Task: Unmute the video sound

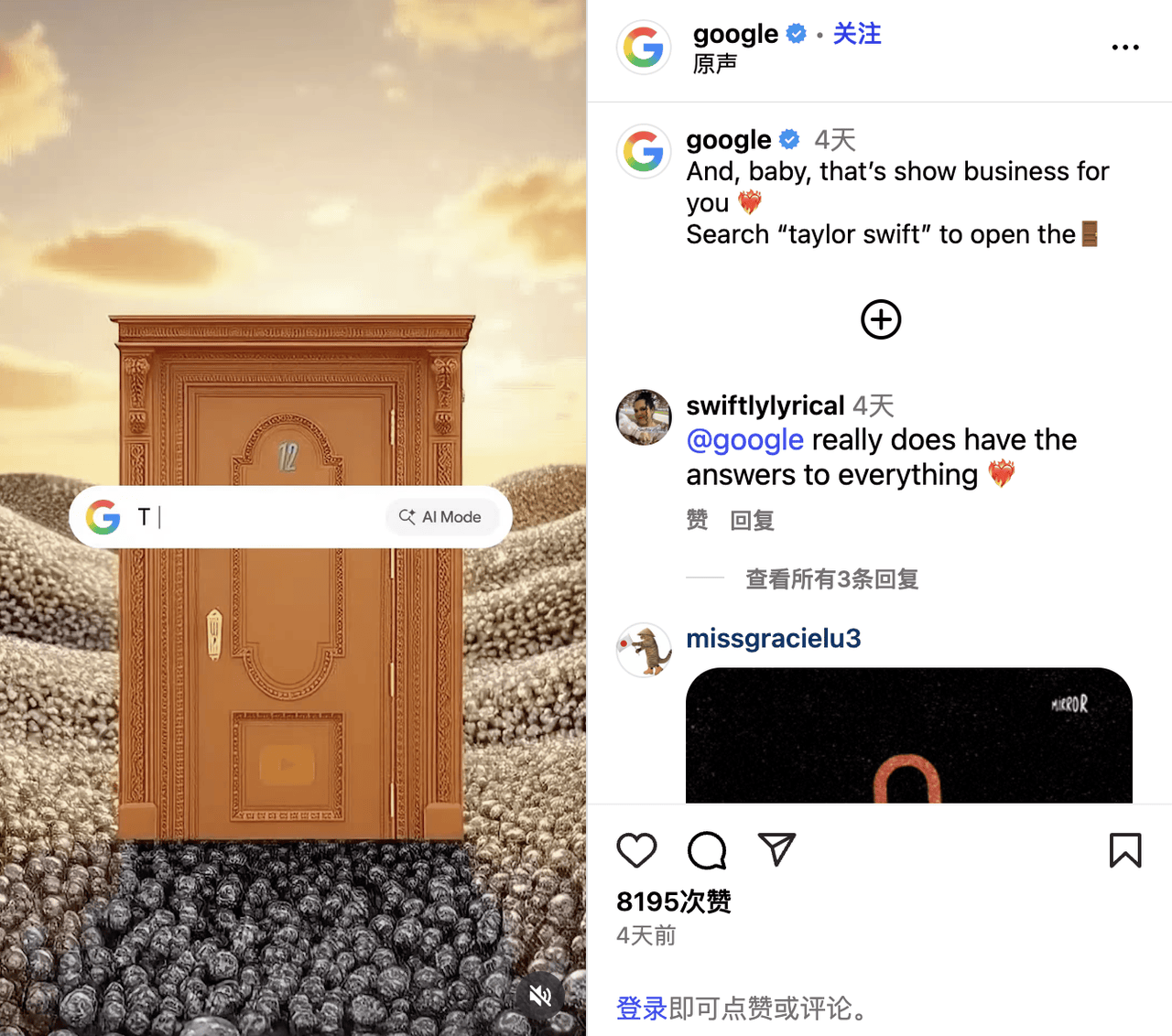Action: [x=540, y=996]
